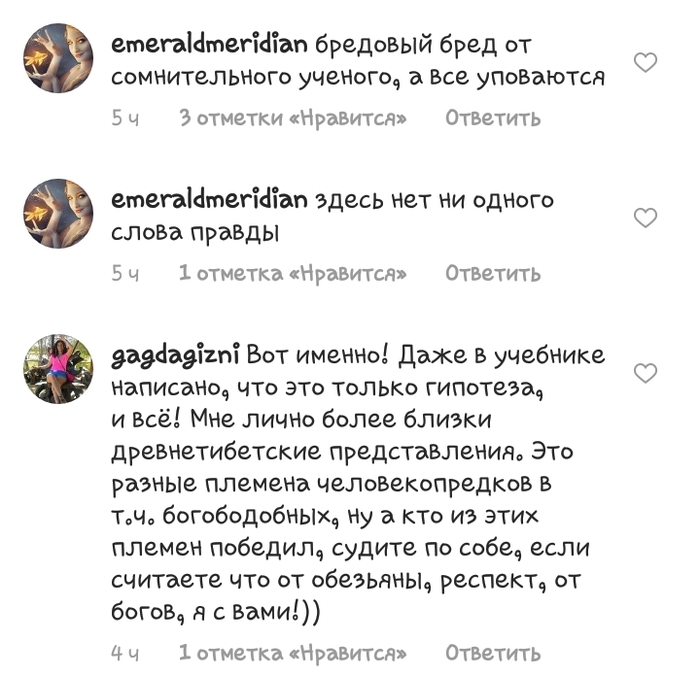The height and width of the screenshot is (675, 700).
Task: Open gagdagizni's profile picture
Action: coord(58,370)
